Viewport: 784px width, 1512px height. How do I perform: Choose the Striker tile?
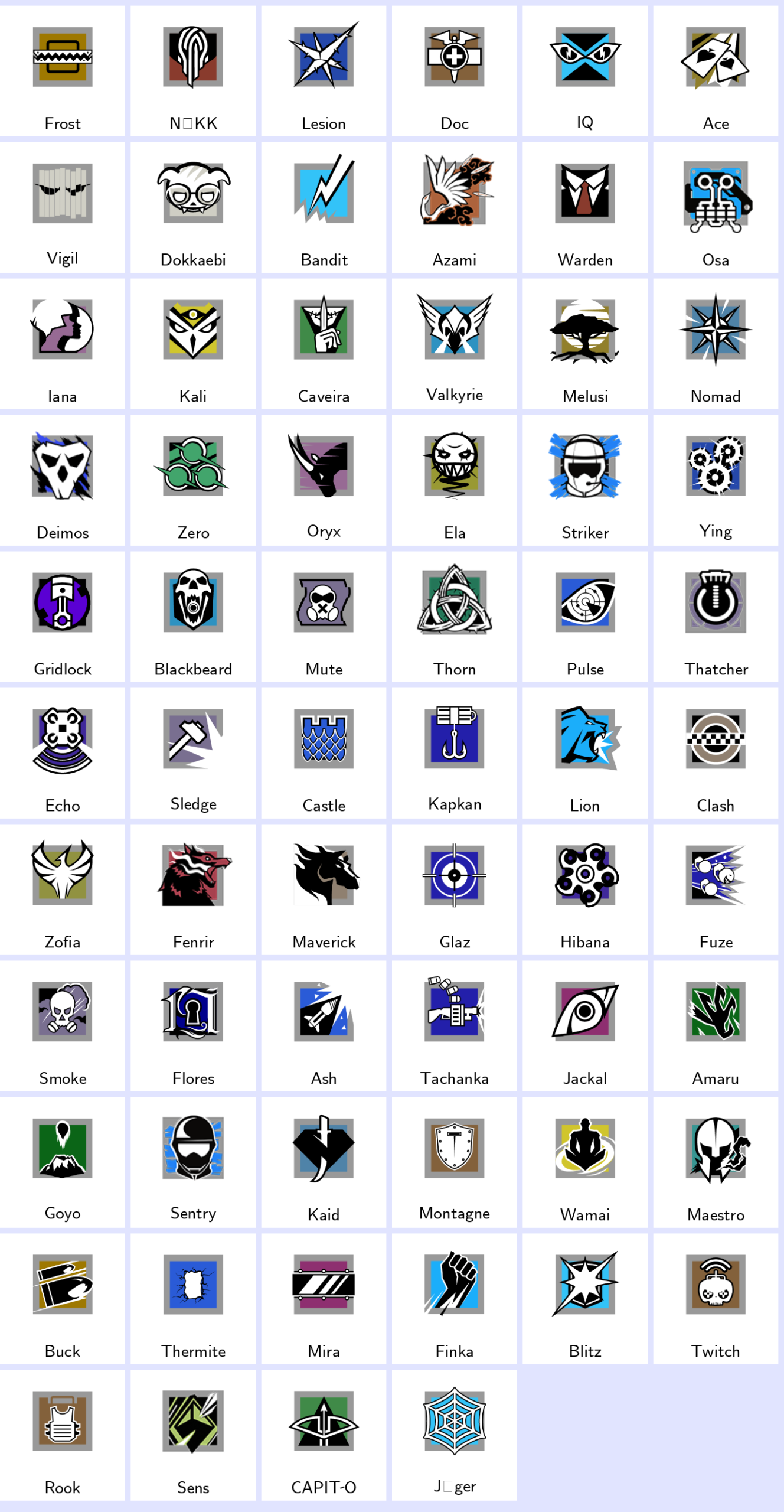point(584,480)
